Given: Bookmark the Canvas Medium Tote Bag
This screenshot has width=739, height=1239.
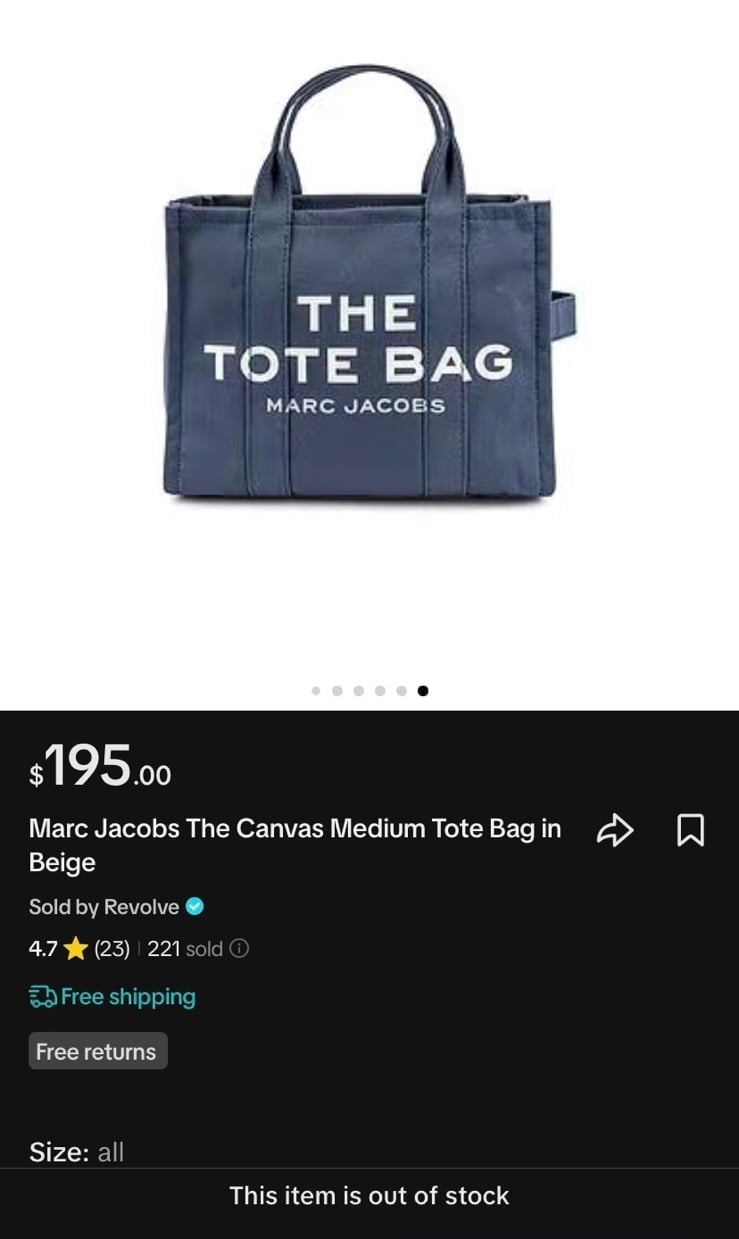Looking at the screenshot, I should (691, 830).
